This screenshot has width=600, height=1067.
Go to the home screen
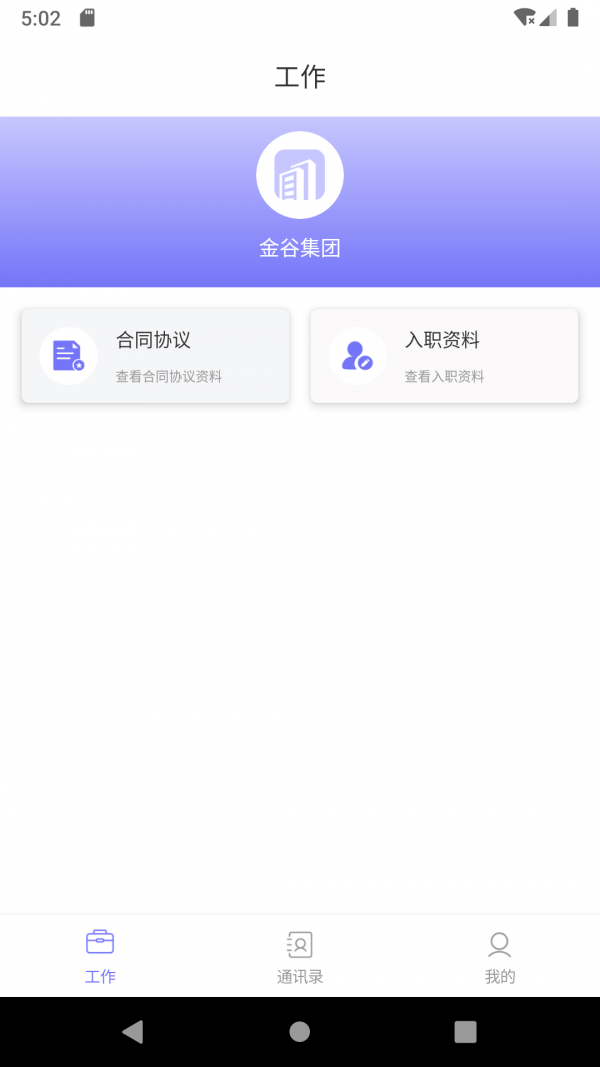[x=300, y=1032]
